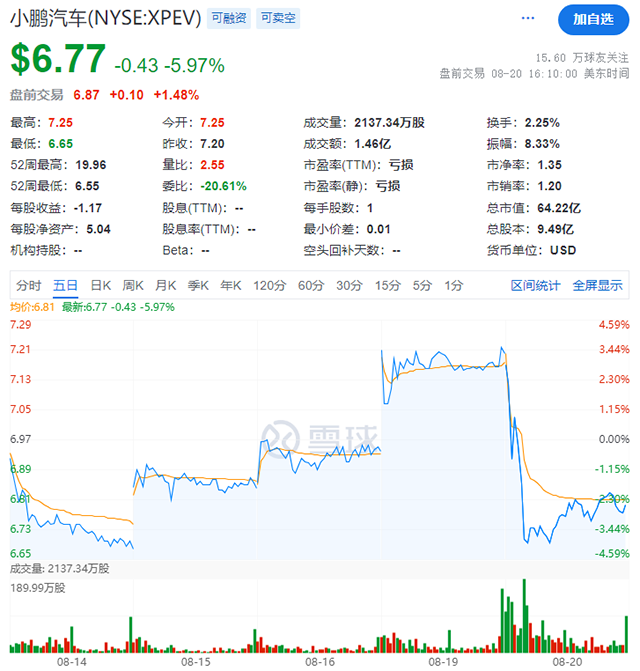Open 区间统计 range statistics
Image resolution: width=640 pixels, height=671 pixels.
536,286
